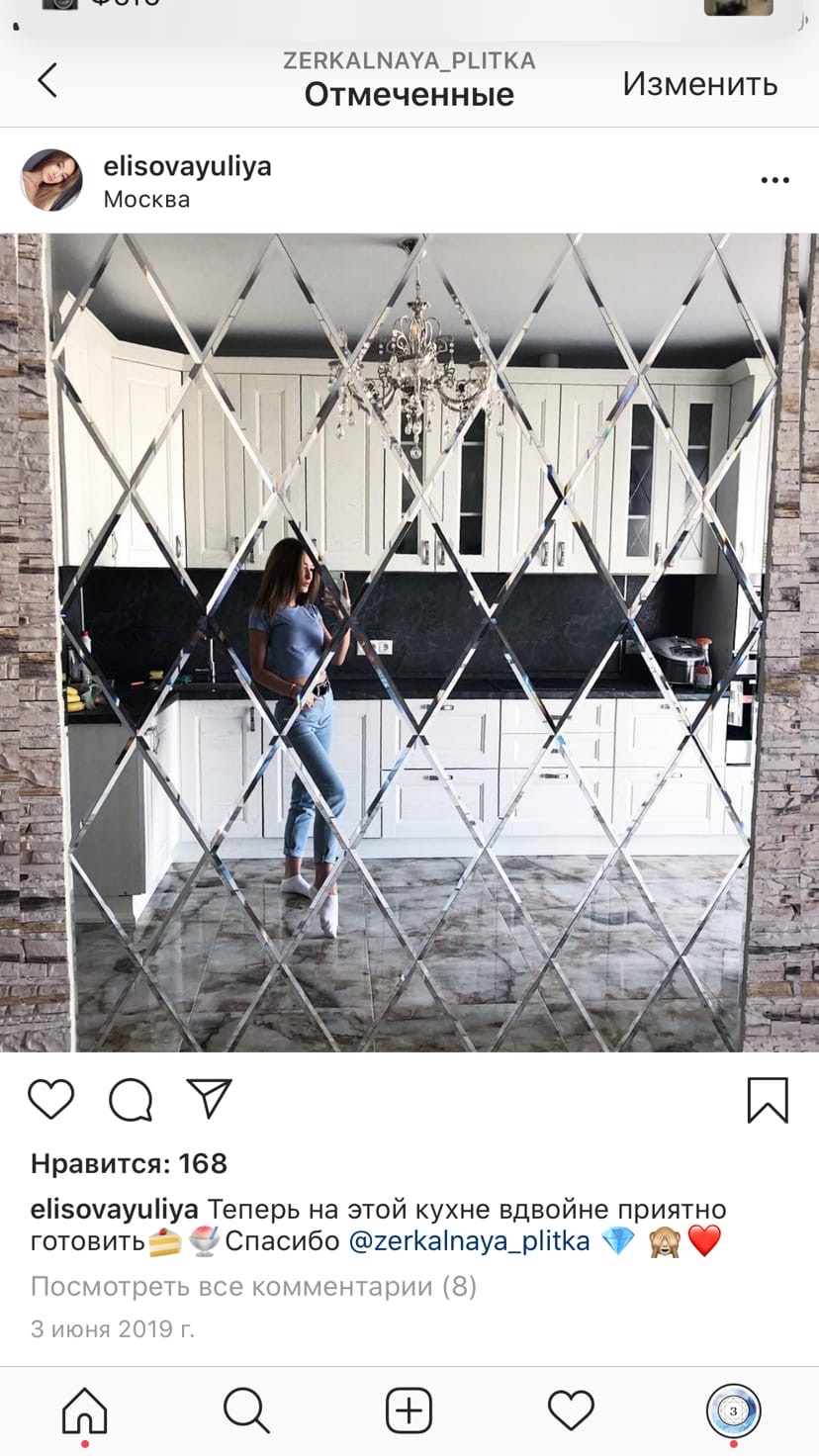Open comments via the speech bubble icon
This screenshot has width=819, height=1456.
point(131,1099)
